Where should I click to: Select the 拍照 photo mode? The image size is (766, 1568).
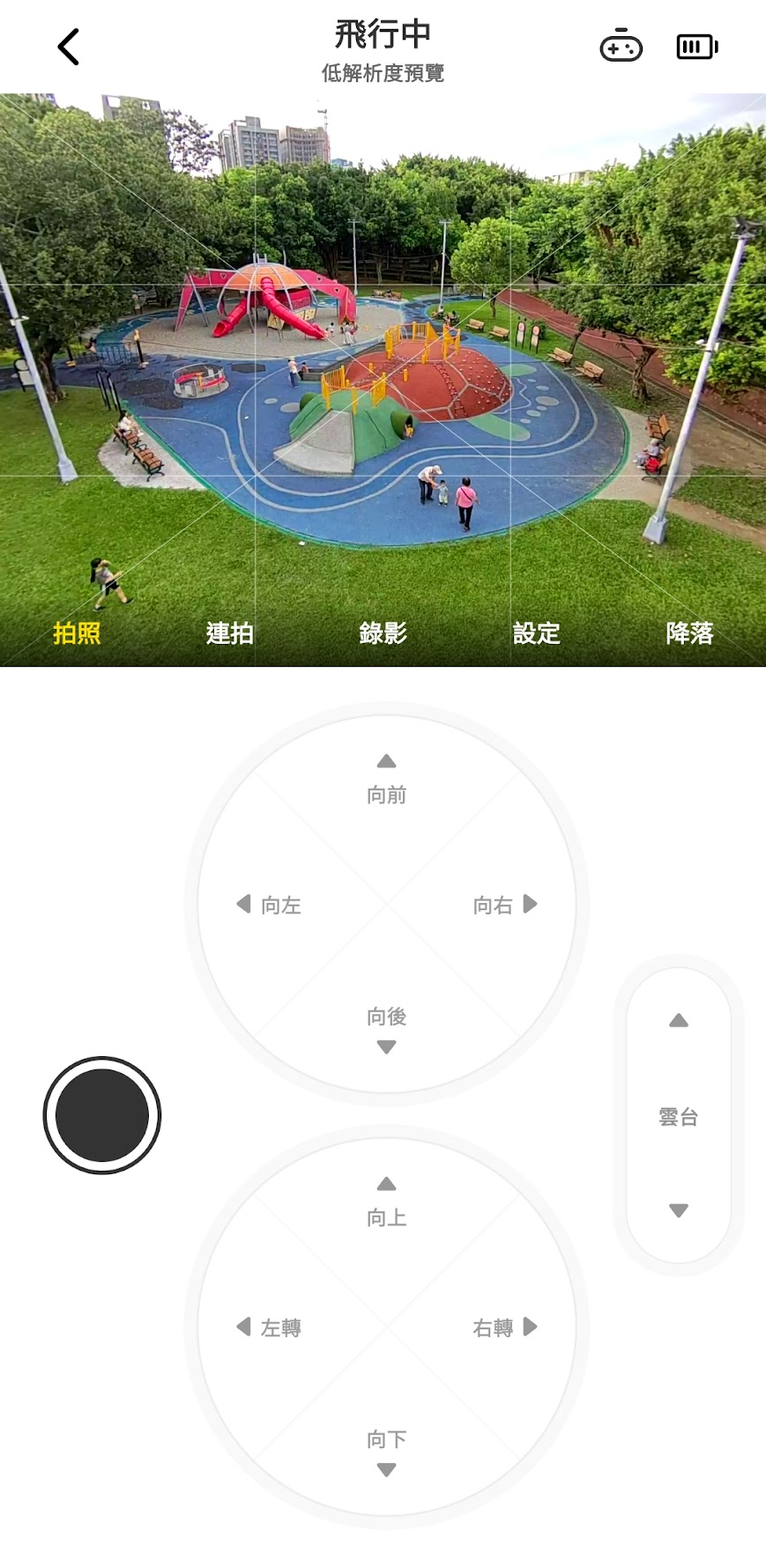pos(77,632)
